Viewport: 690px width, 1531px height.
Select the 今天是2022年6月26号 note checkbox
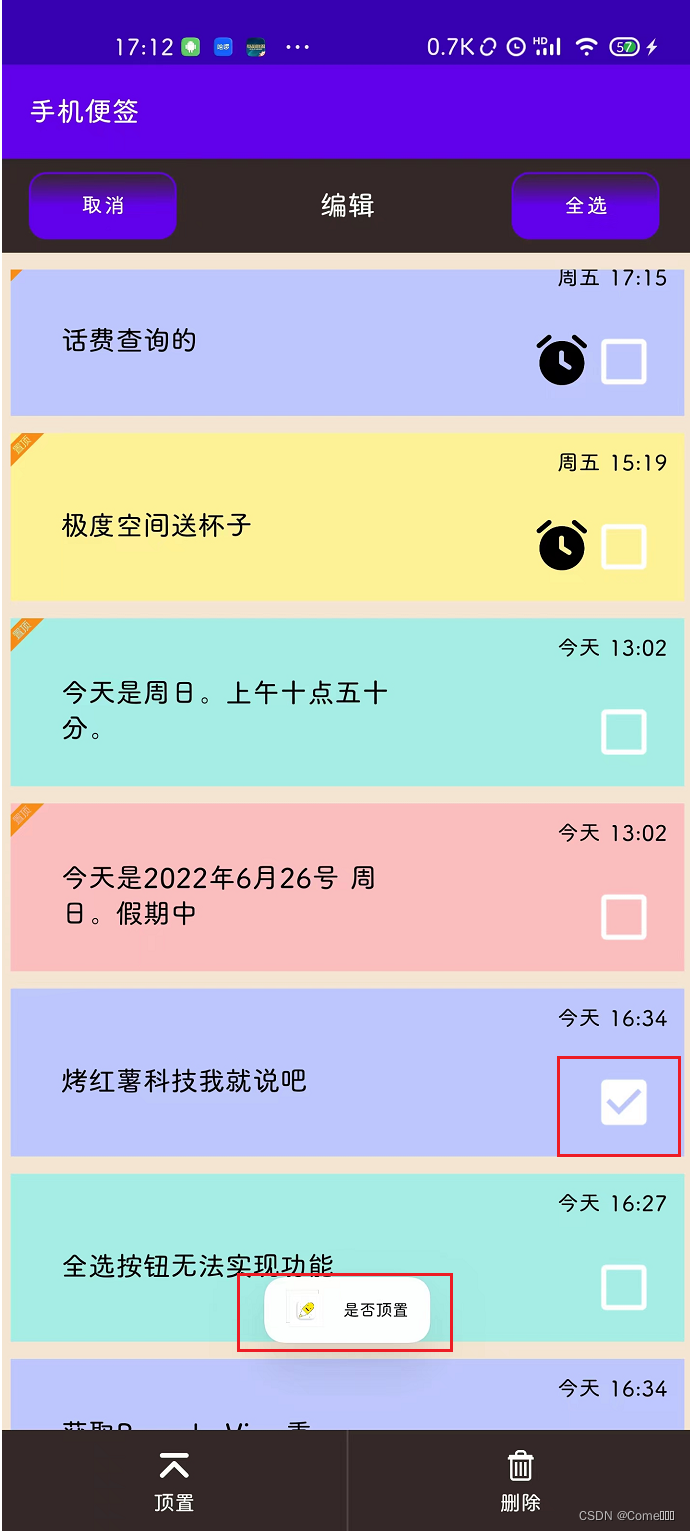click(624, 917)
